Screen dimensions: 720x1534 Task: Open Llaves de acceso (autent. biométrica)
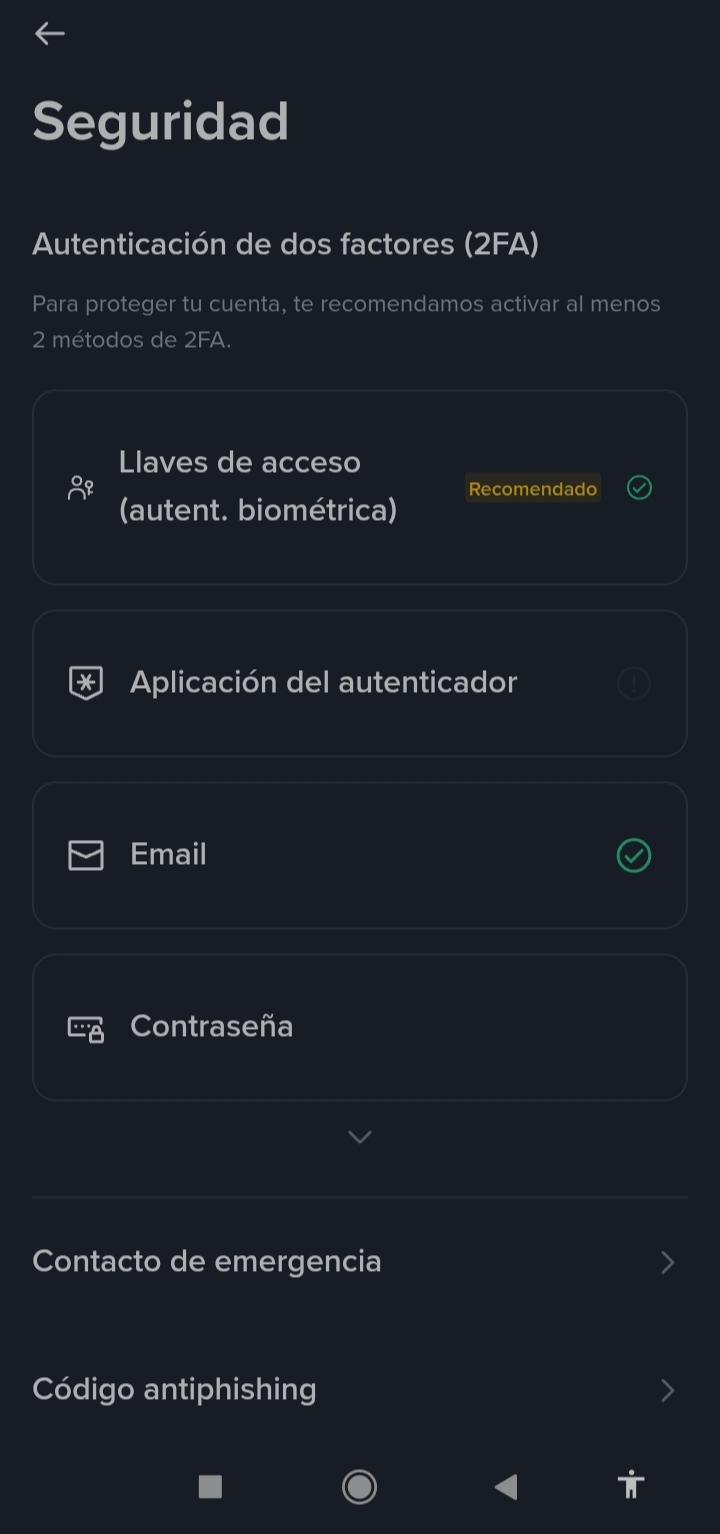click(x=359, y=487)
